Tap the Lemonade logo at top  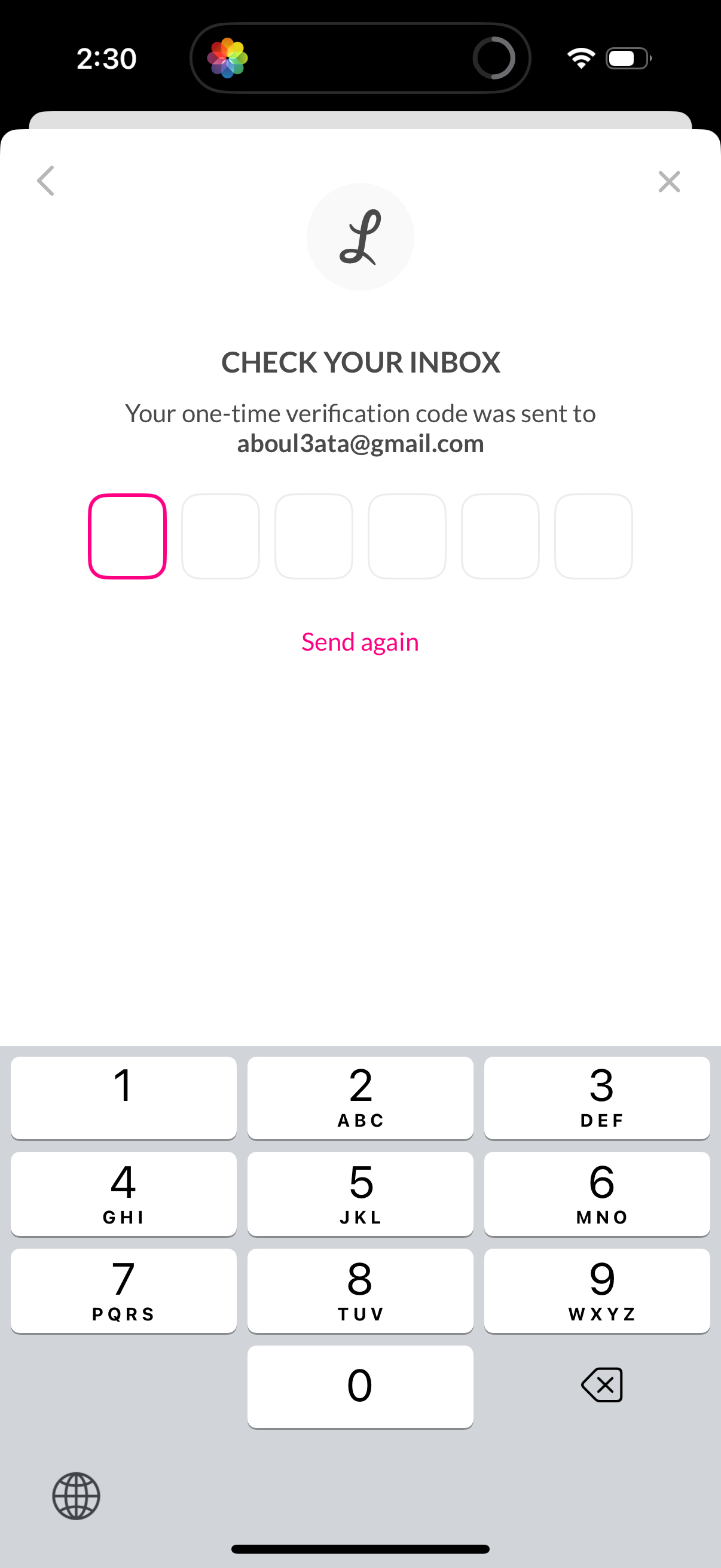point(360,236)
